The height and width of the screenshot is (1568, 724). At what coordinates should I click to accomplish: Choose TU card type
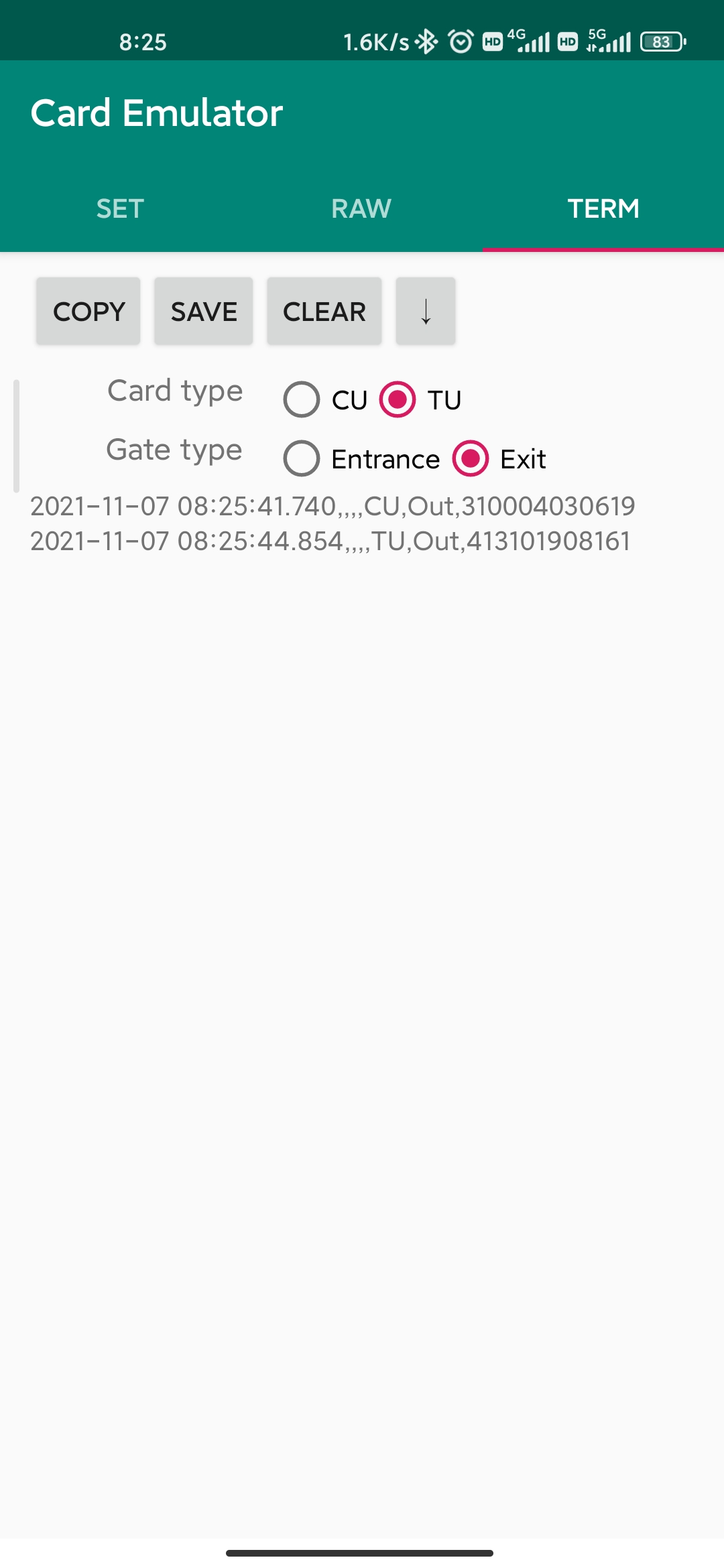398,400
